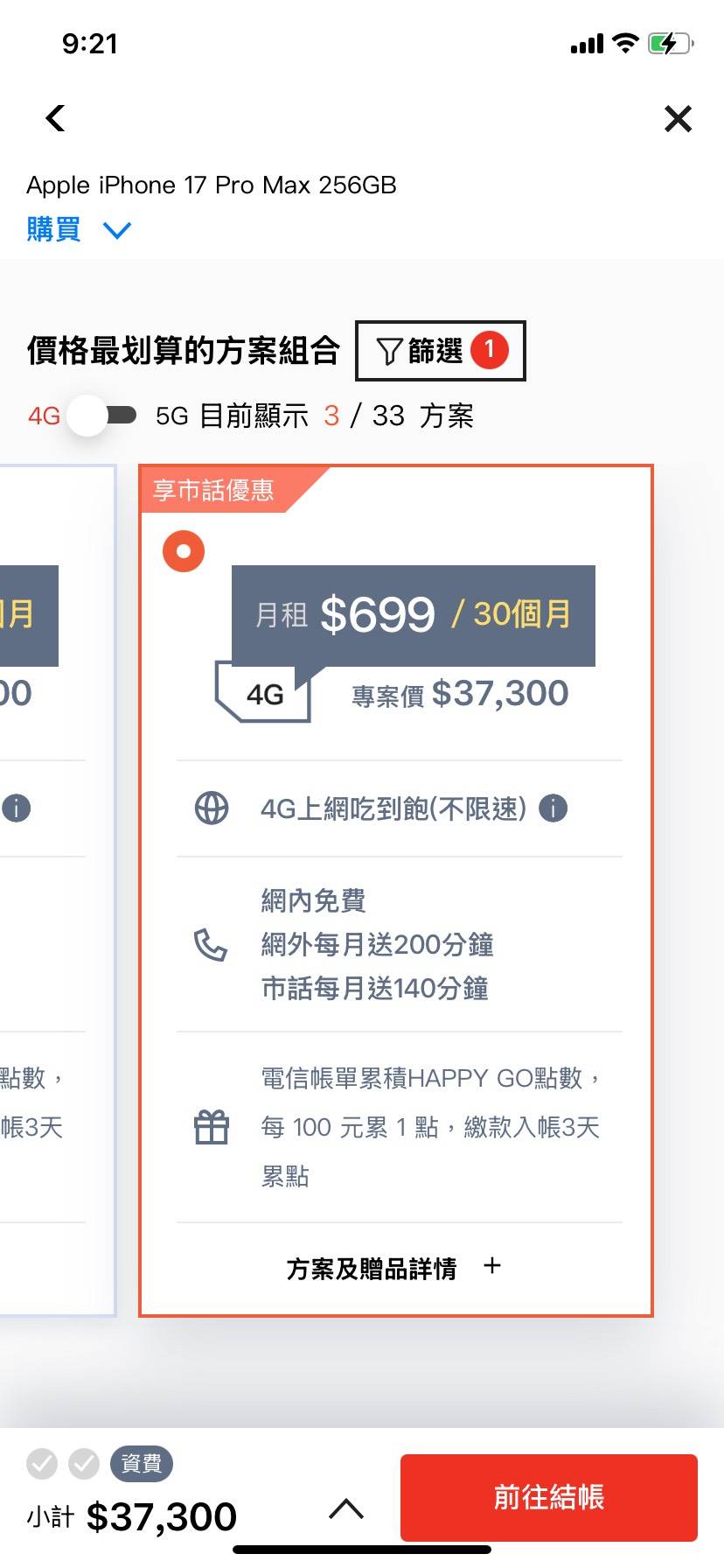The width and height of the screenshot is (724, 1568).
Task: Proceed with 前往結帳 button
Action: 548,1497
